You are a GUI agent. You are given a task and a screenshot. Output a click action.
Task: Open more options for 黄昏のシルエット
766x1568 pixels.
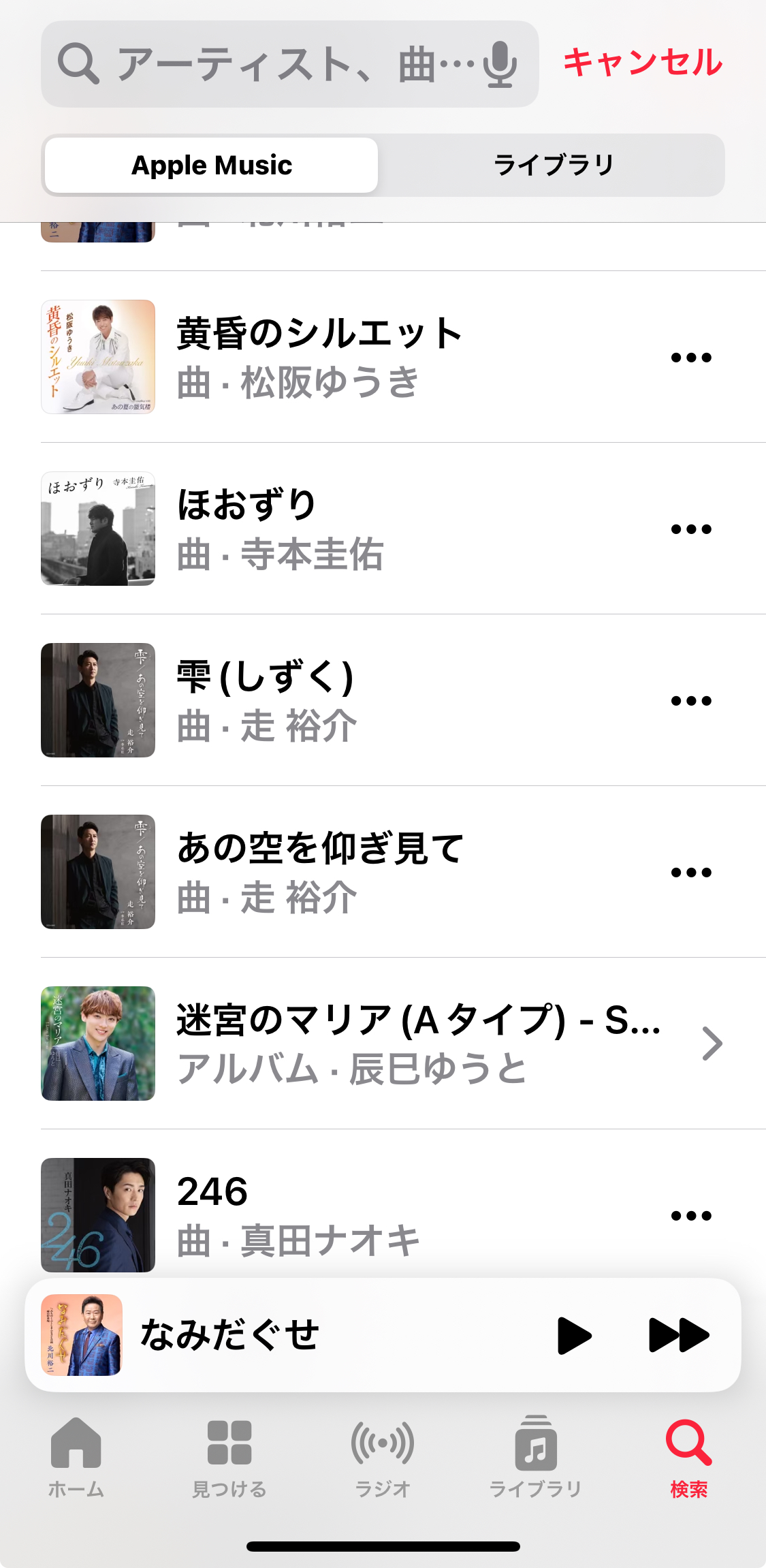tap(691, 358)
